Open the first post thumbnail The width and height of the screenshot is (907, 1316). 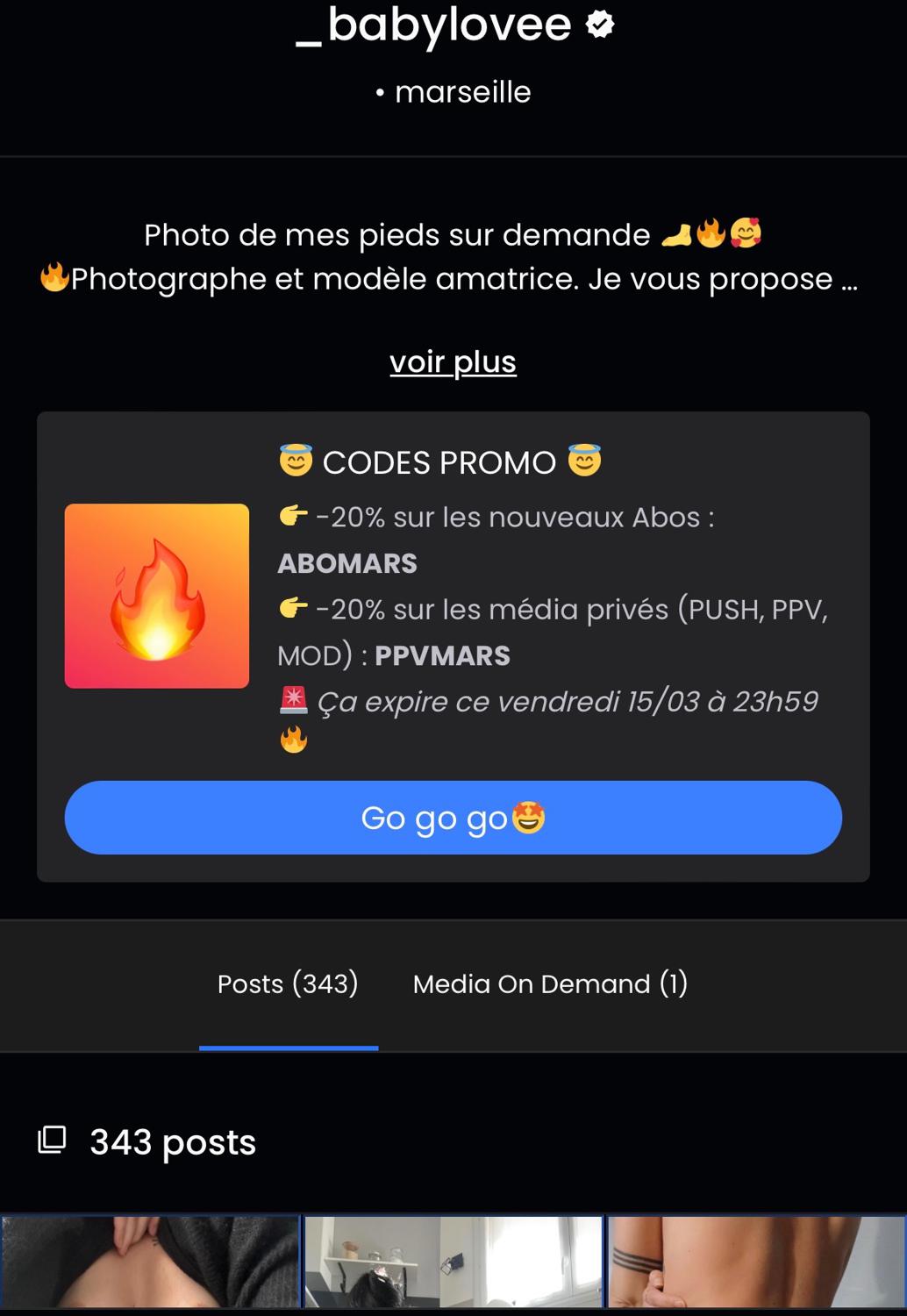[x=150, y=1262]
